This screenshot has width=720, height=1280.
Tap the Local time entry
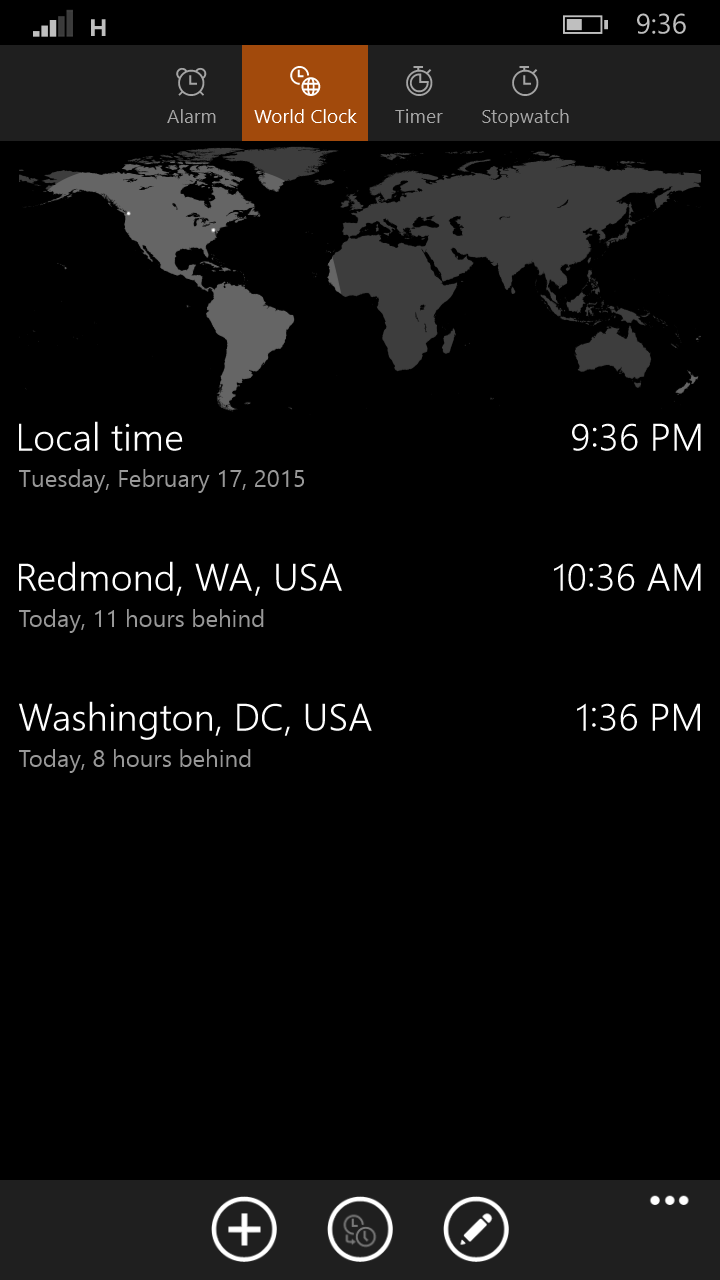tap(360, 455)
